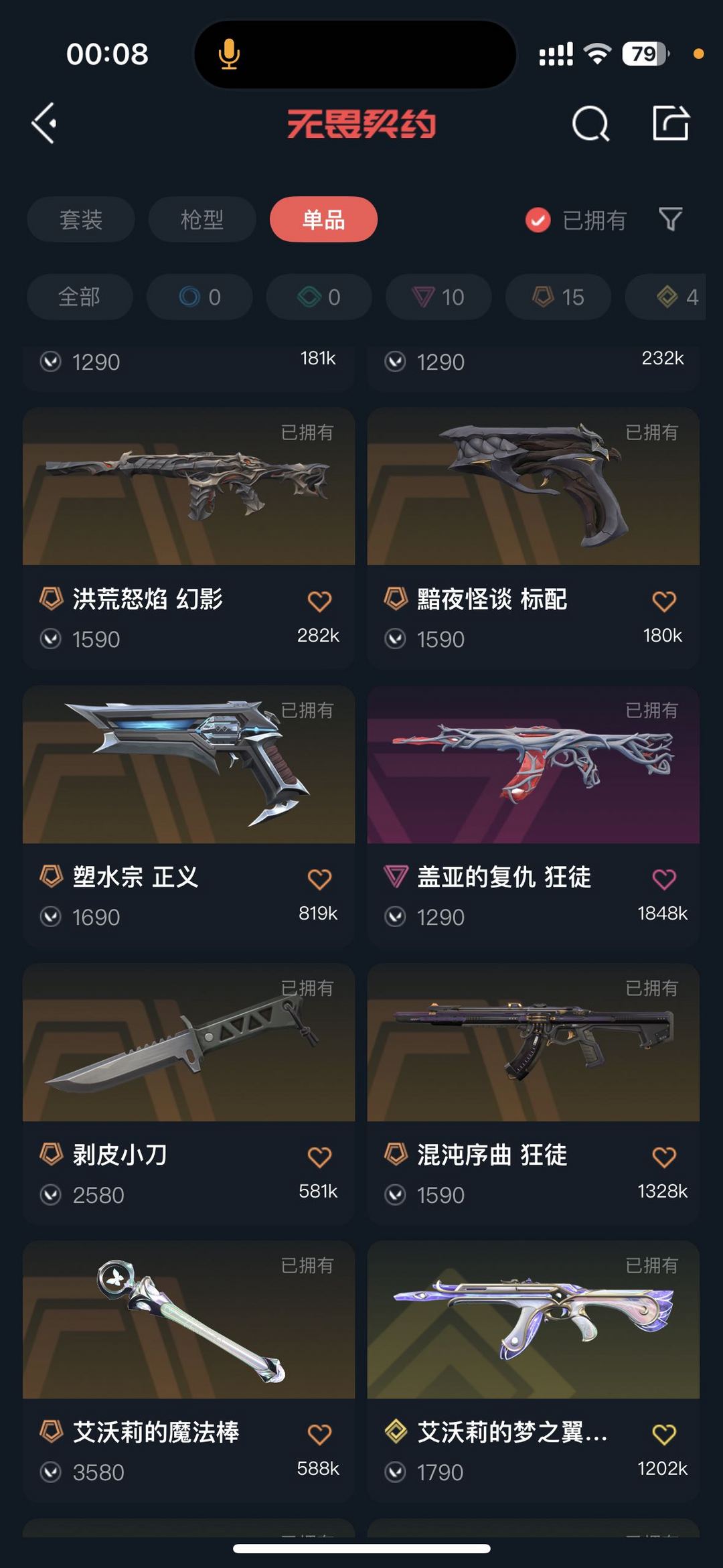Go back using the top-left arrow
Viewport: 723px width, 1568px height.
pyautogui.click(x=44, y=123)
